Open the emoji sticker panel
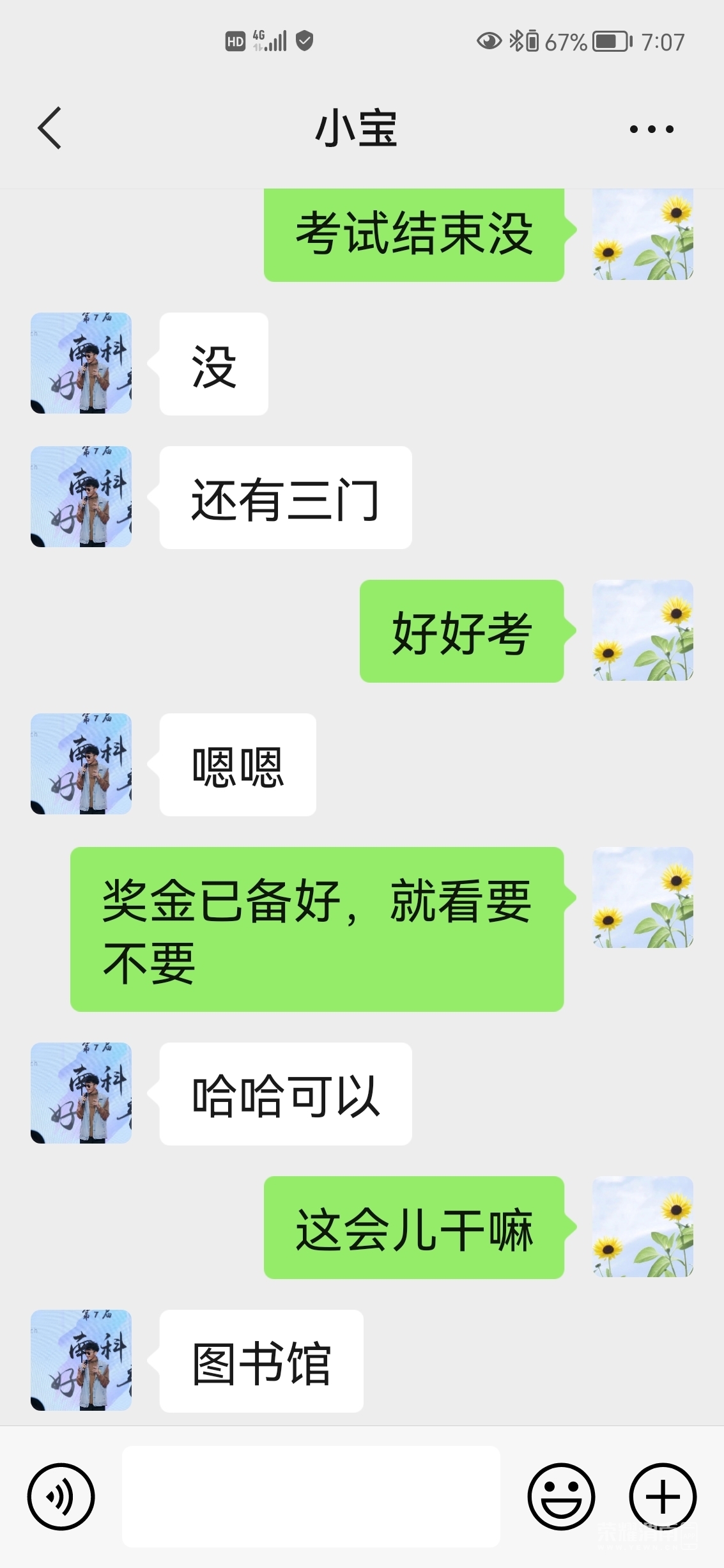 (x=561, y=1496)
